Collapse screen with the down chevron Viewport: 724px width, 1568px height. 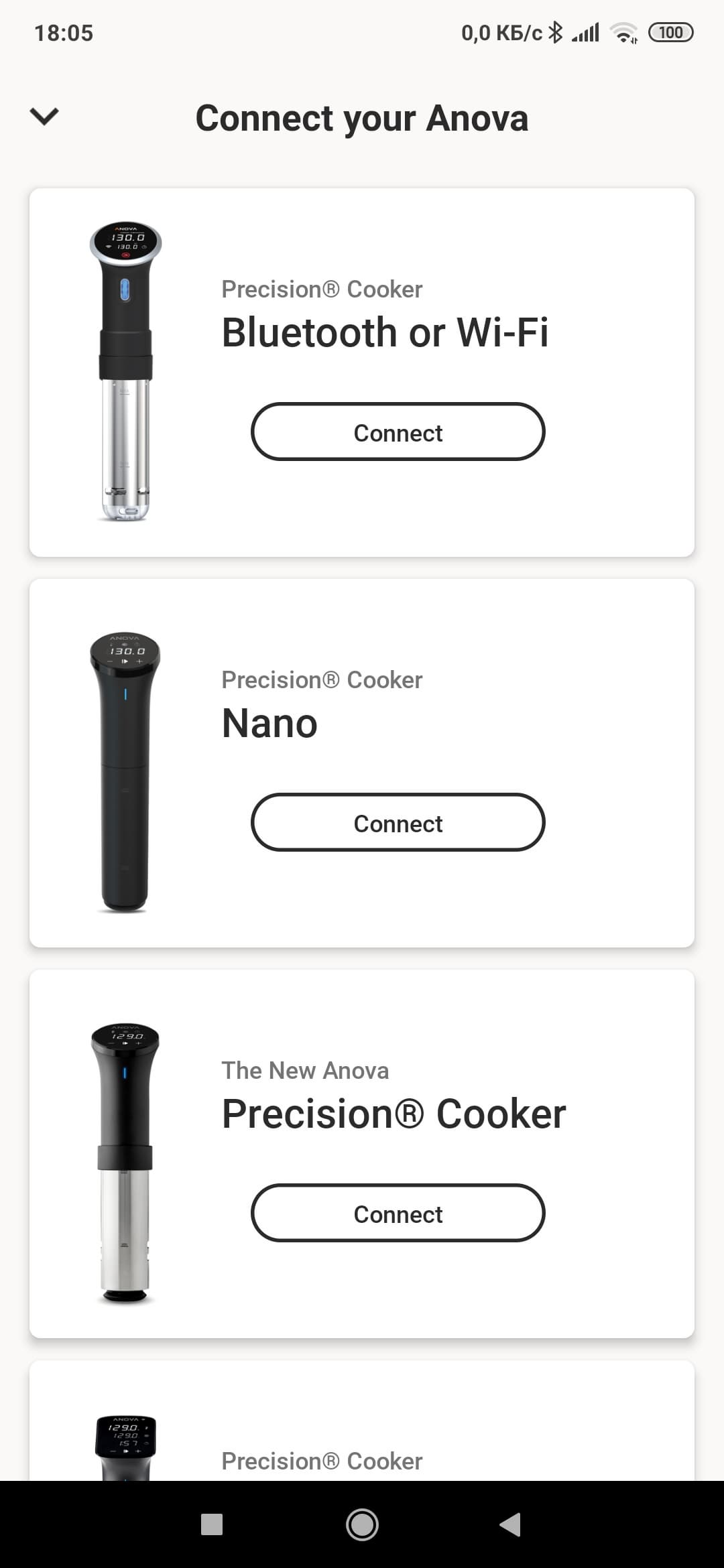click(44, 117)
